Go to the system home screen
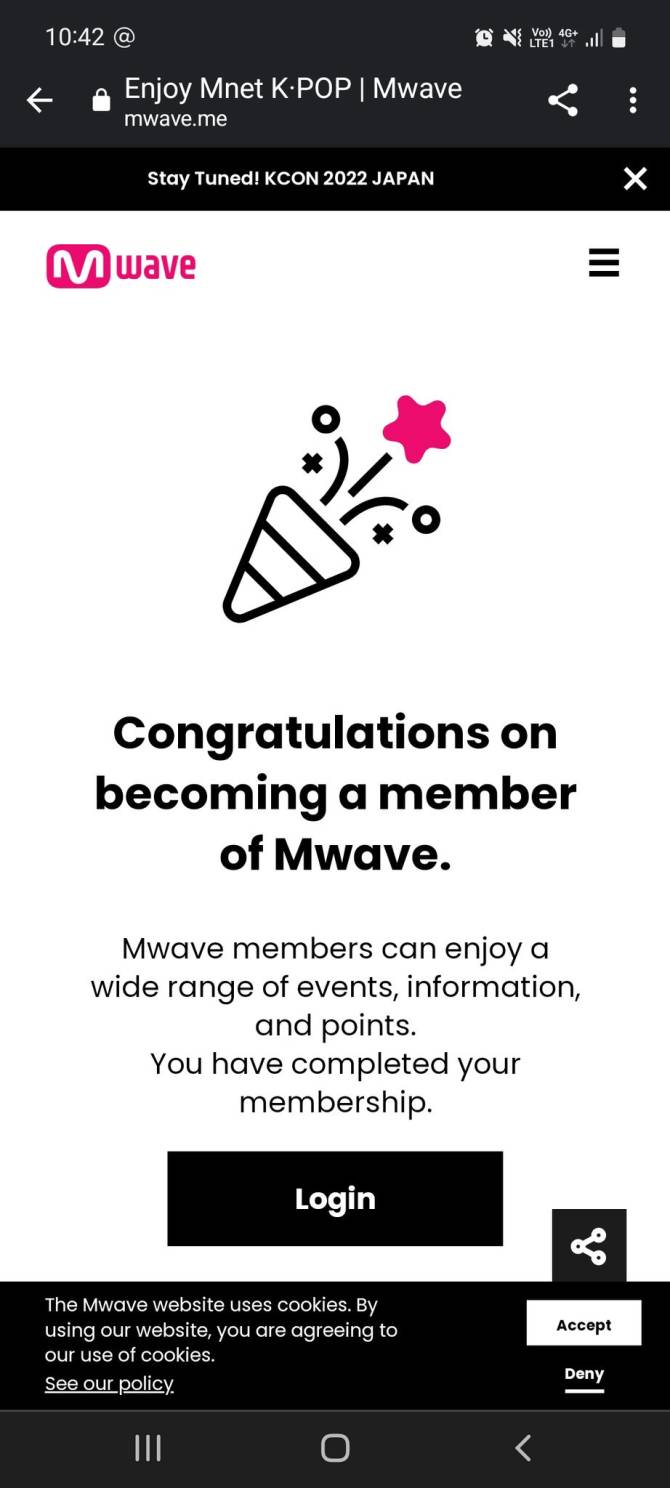This screenshot has height=1488, width=670. click(335, 1447)
